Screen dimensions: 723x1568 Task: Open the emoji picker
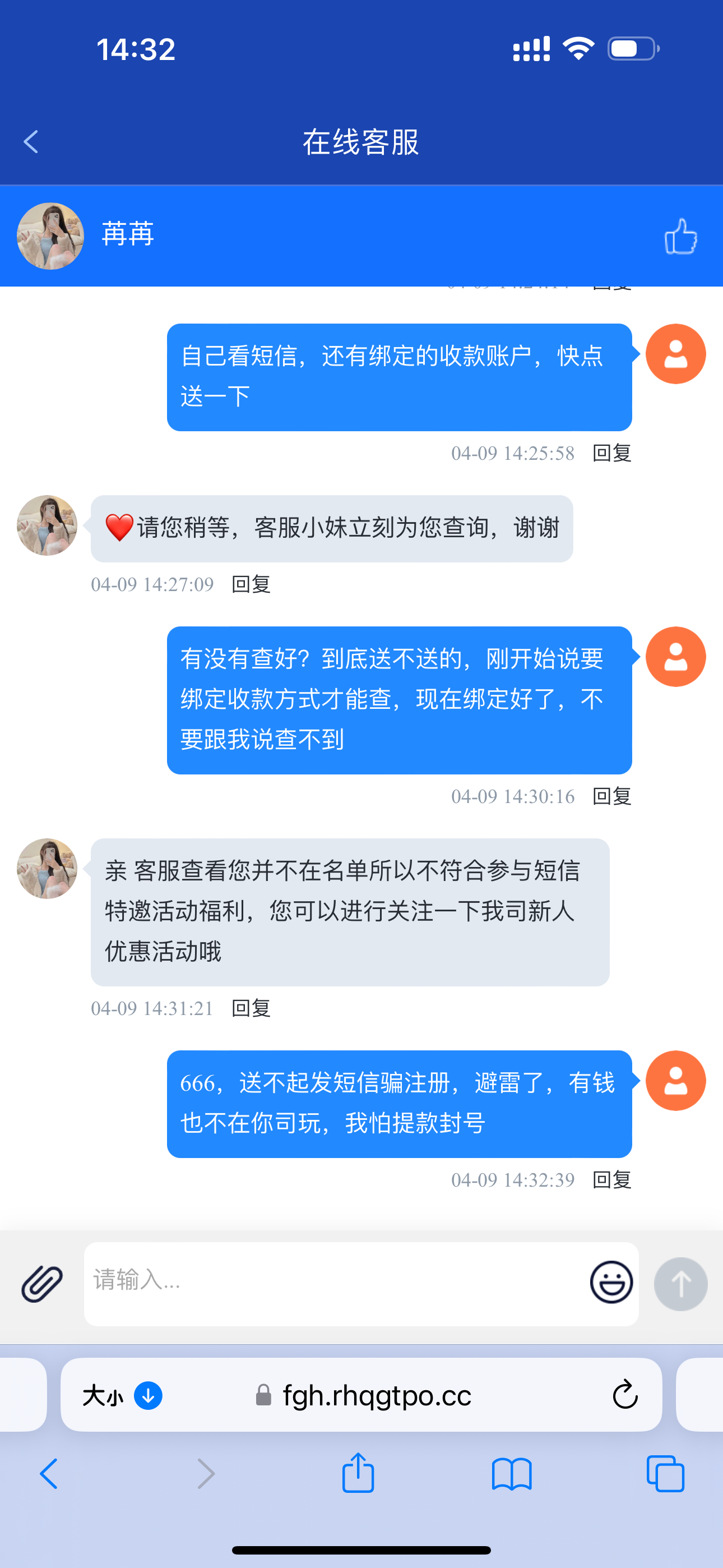[x=611, y=1283]
